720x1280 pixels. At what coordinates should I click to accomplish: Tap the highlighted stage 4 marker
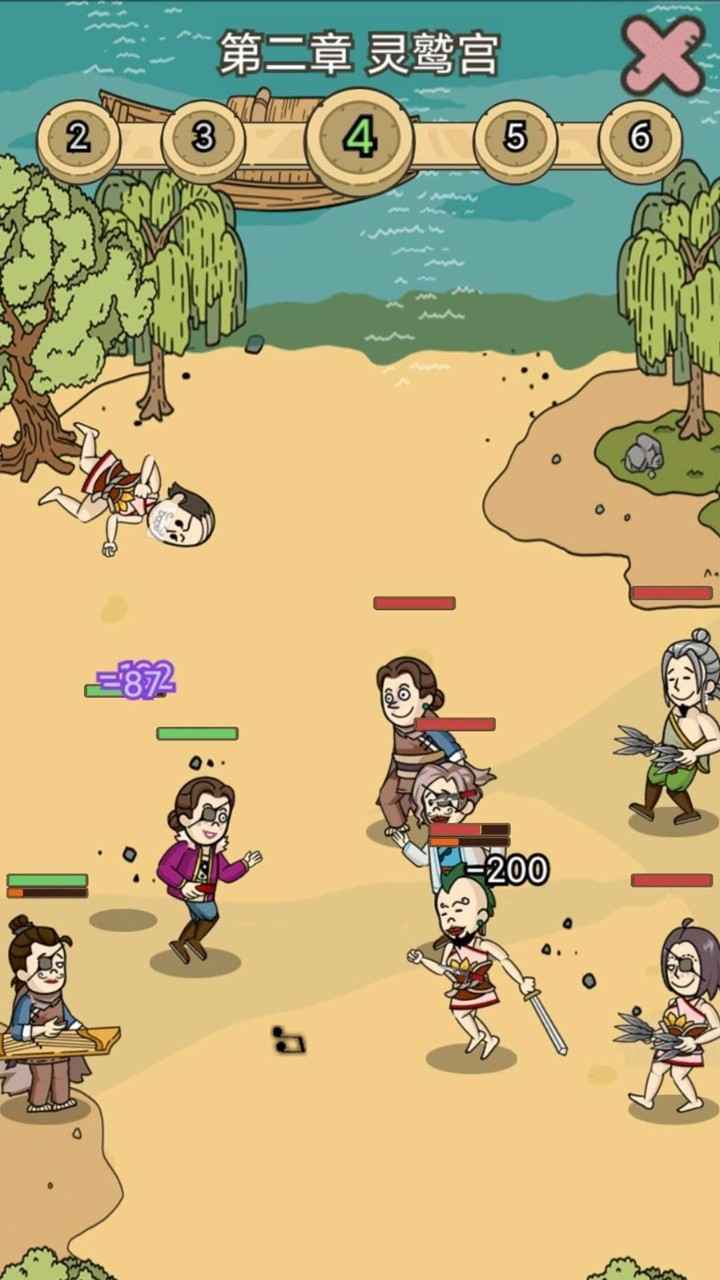point(360,138)
